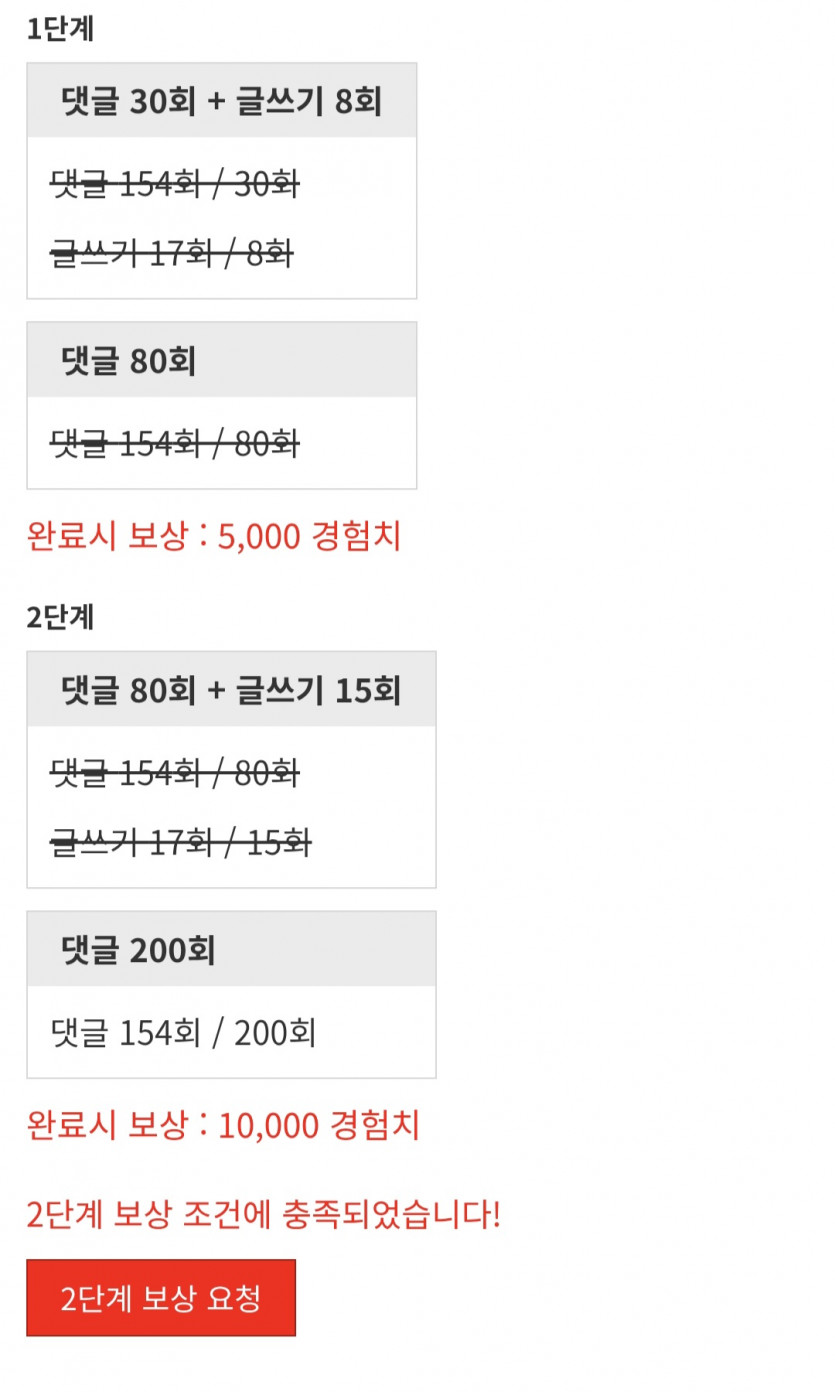The image size is (835, 1392).
Task: Expand the 댓글 80회 + 글쓰기 15회 card header
Action: [x=230, y=687]
